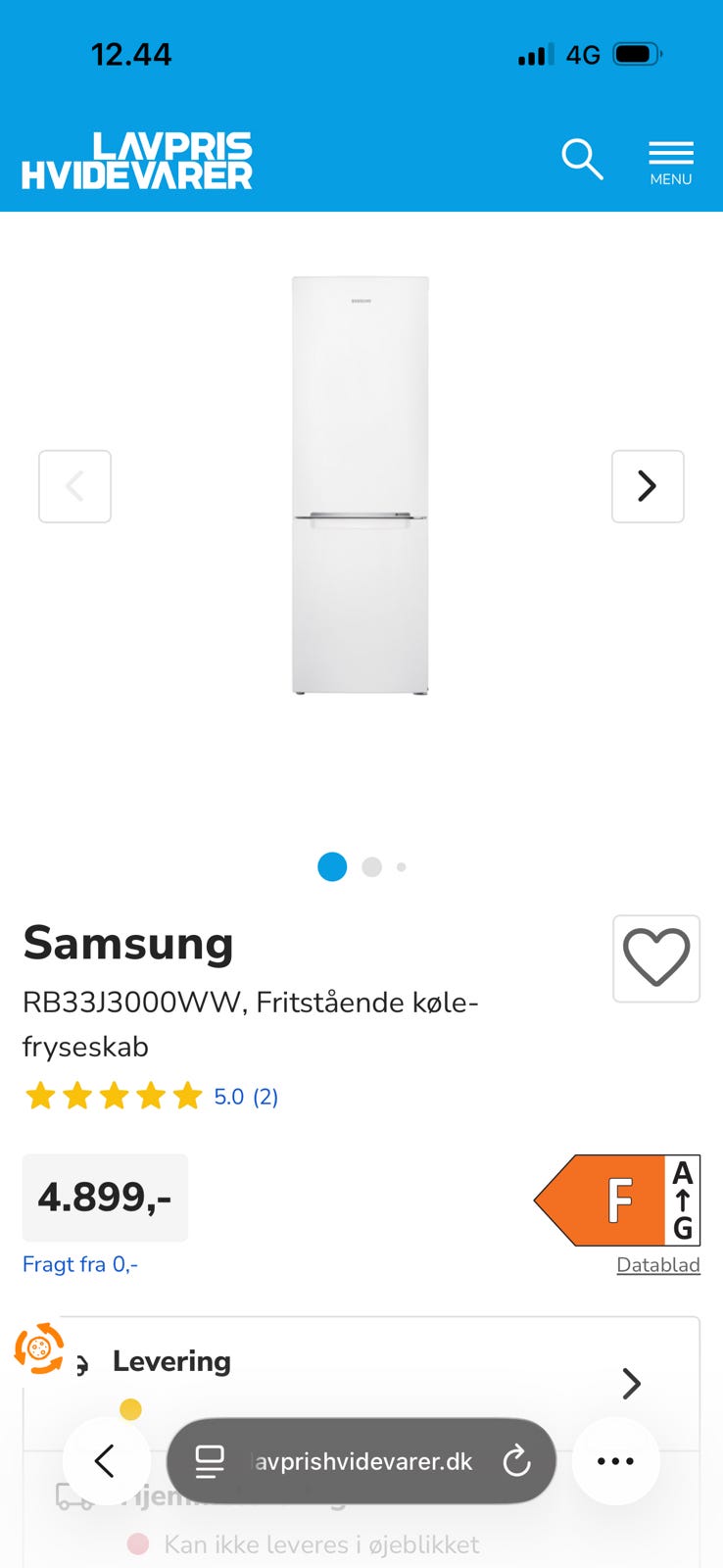
Task: Open the hamburger MENU icon
Action: click(670, 155)
